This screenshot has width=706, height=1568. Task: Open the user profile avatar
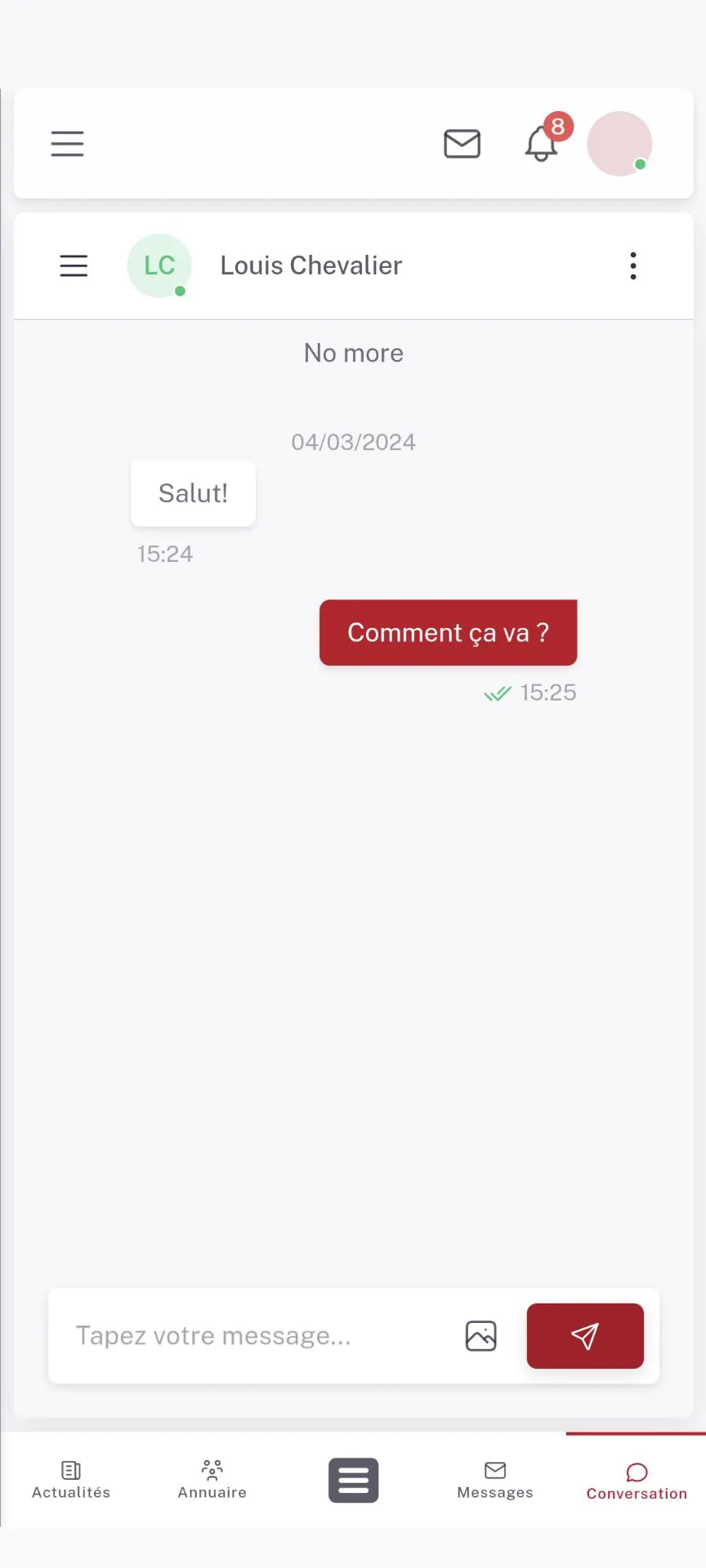click(x=619, y=144)
